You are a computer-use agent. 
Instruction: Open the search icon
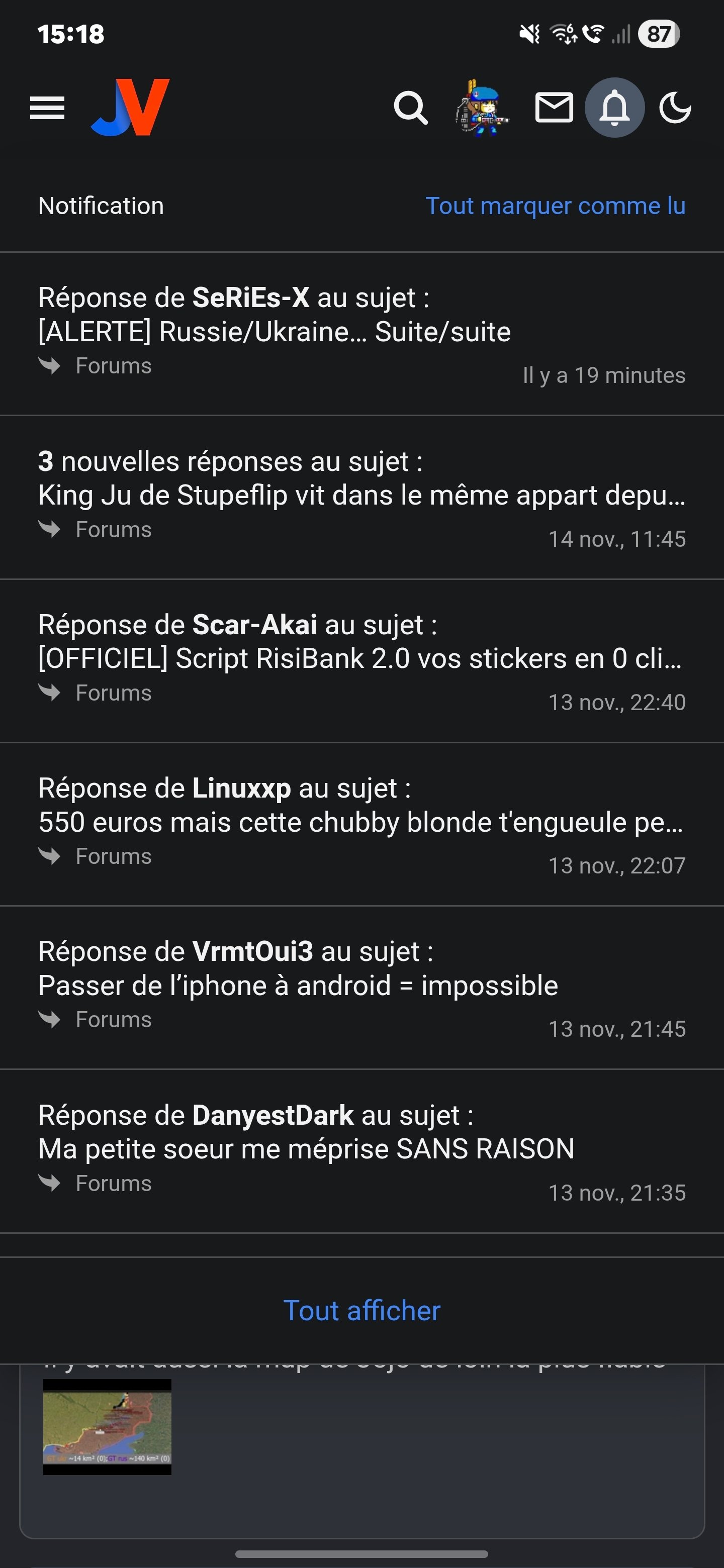410,109
